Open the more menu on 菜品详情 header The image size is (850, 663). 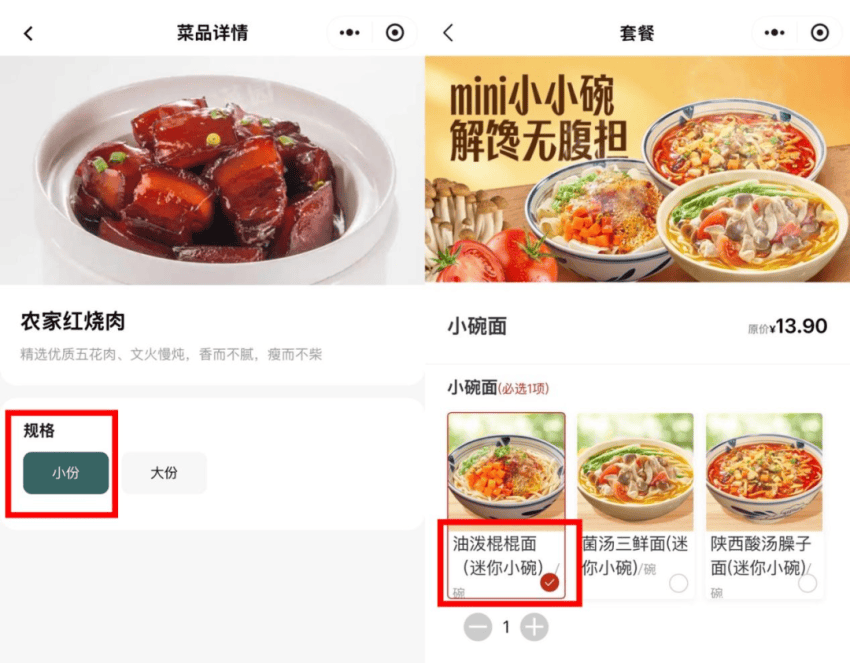tap(349, 33)
